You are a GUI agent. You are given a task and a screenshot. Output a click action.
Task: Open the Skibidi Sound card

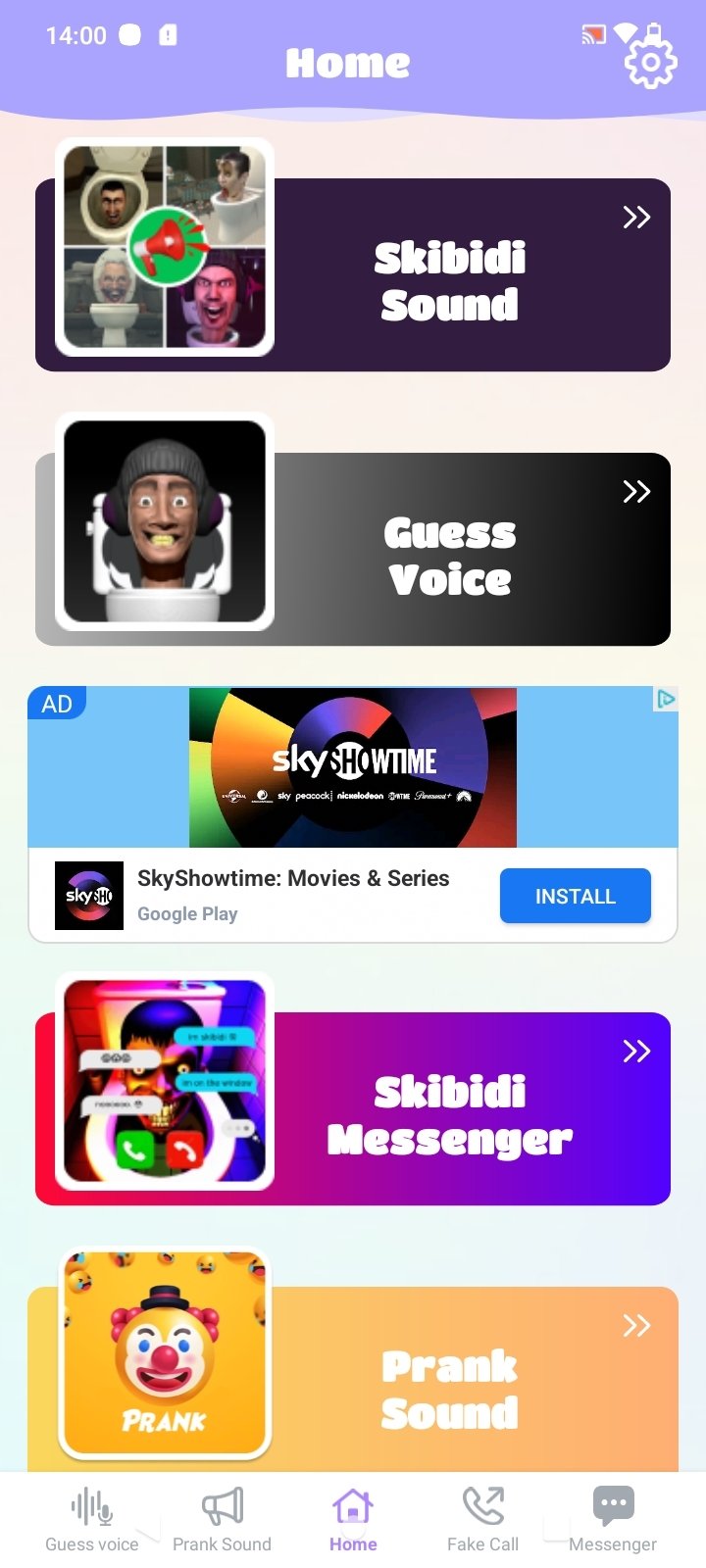[x=353, y=257]
